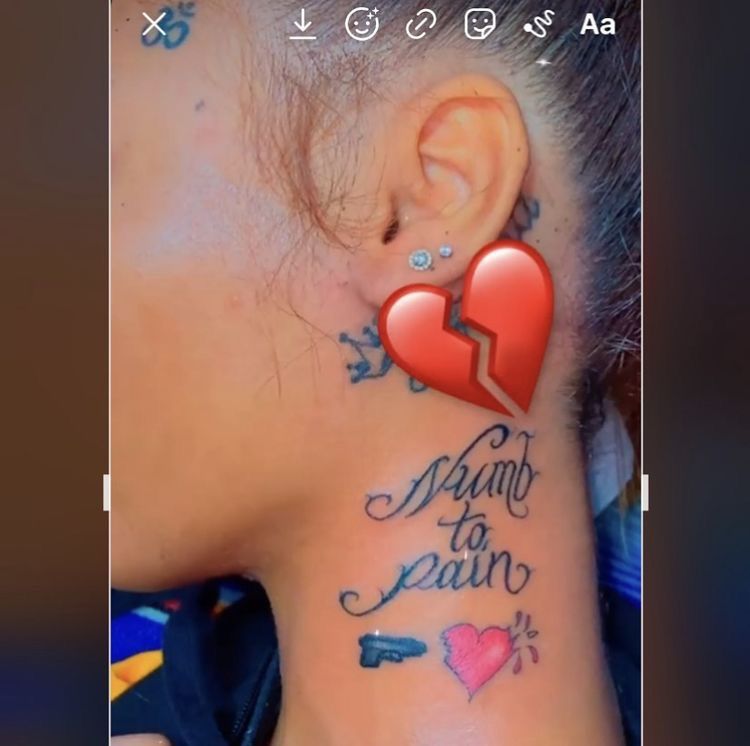The image size is (750, 746).
Task: Open the face effects filters
Action: click(361, 24)
